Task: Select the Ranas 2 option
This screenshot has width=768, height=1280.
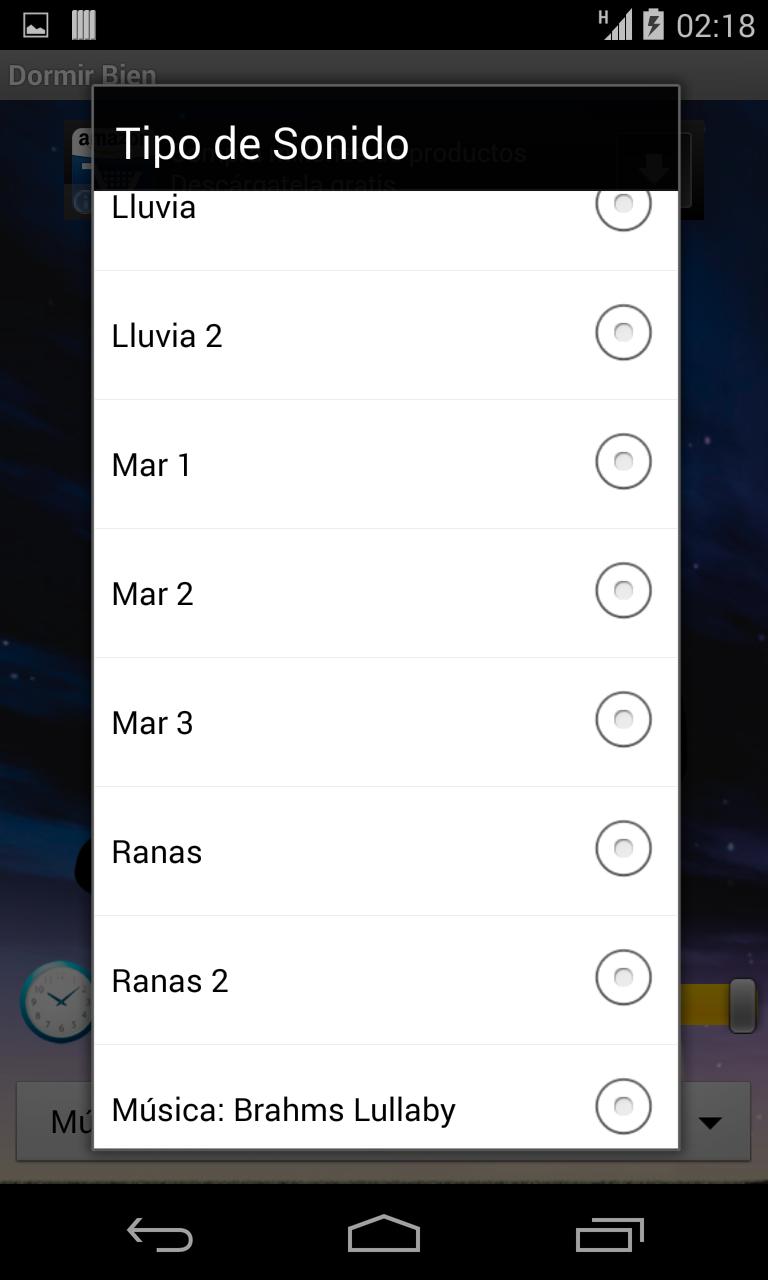Action: pyautogui.click(x=385, y=980)
